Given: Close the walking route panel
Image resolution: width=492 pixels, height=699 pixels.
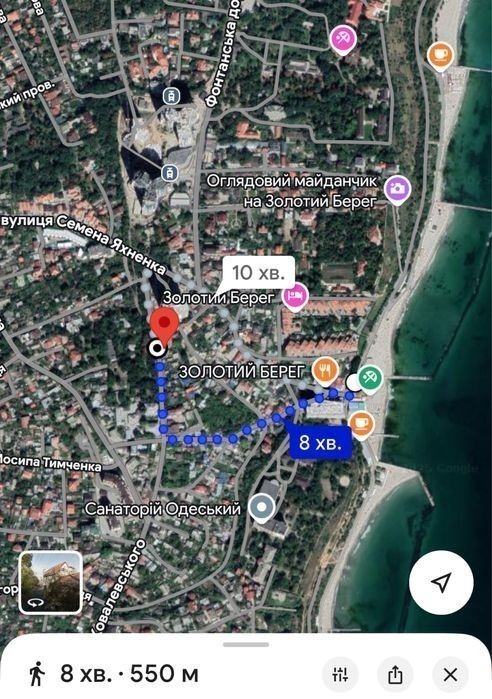Looking at the screenshot, I should click(451, 675).
